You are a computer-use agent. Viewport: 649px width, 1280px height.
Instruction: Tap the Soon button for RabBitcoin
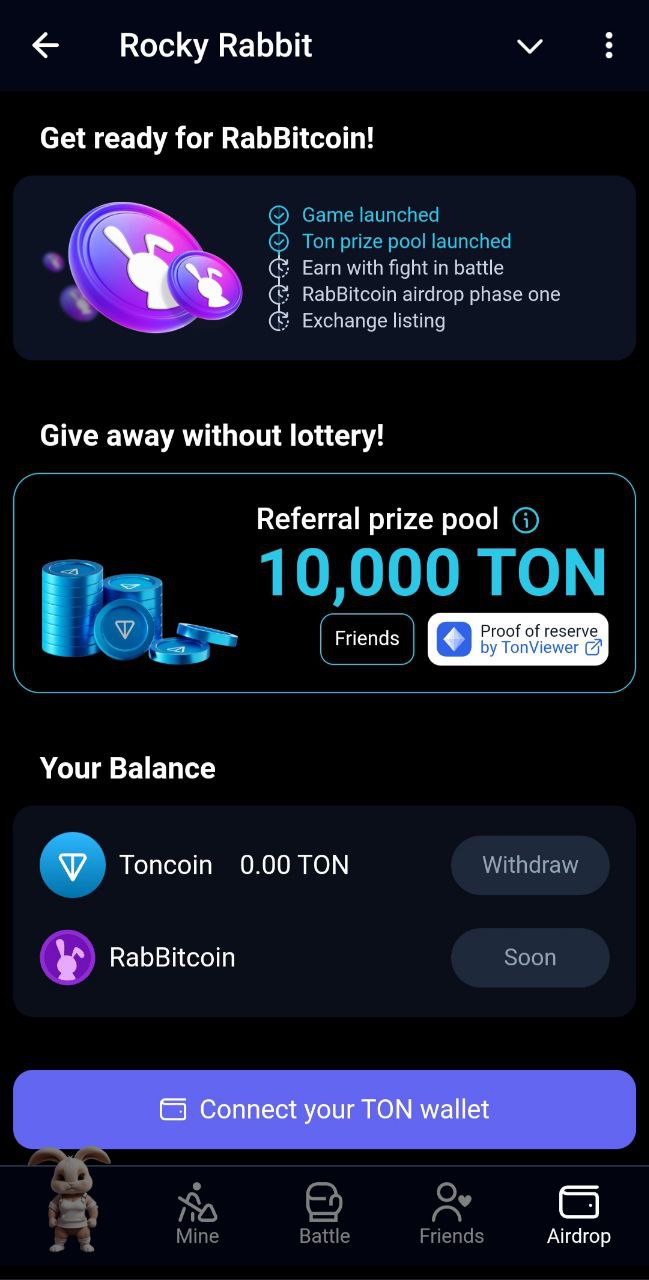(x=530, y=958)
